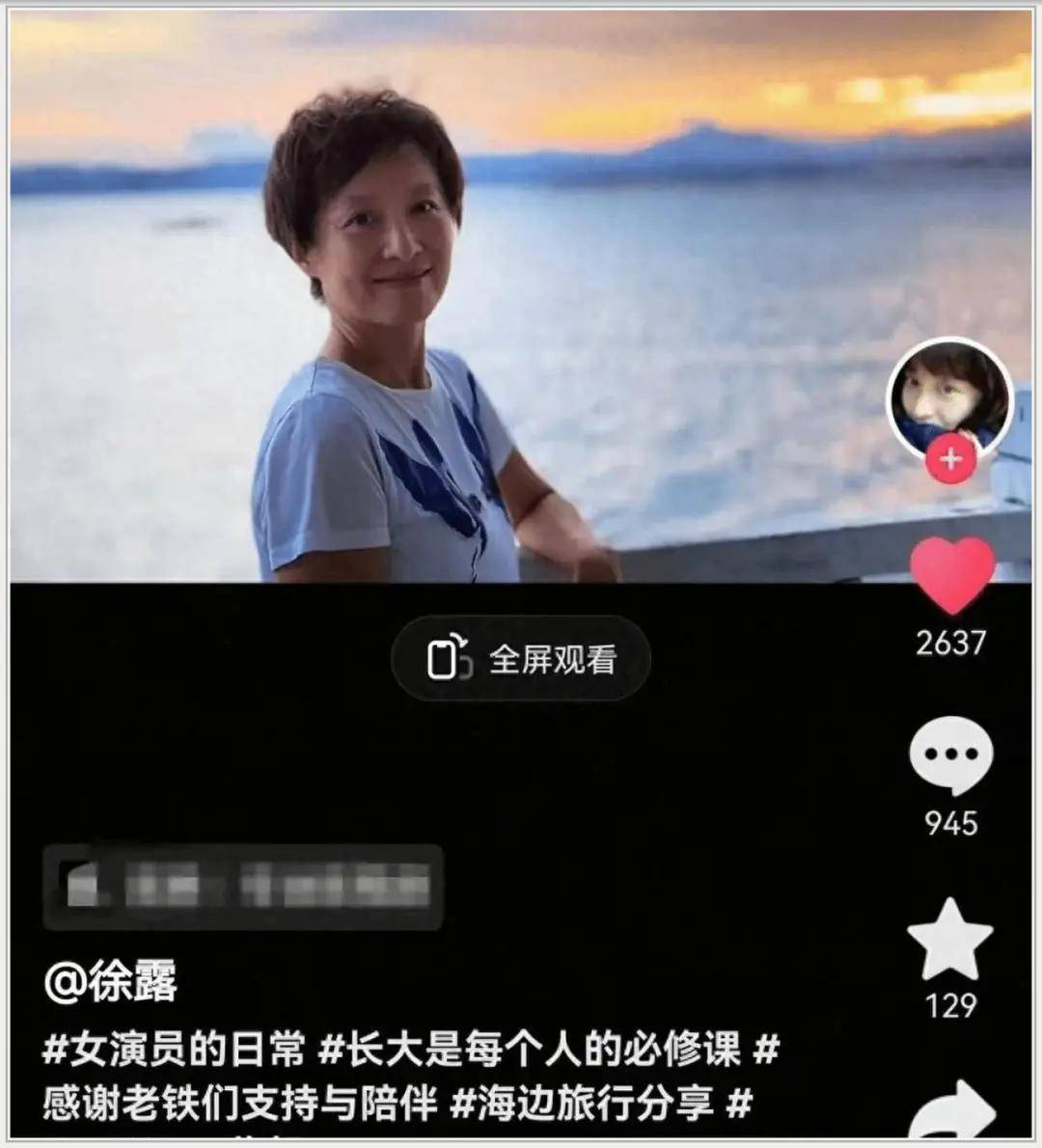Image resolution: width=1042 pixels, height=1148 pixels.
Task: Open the @徐露 username link
Action: click(x=111, y=983)
